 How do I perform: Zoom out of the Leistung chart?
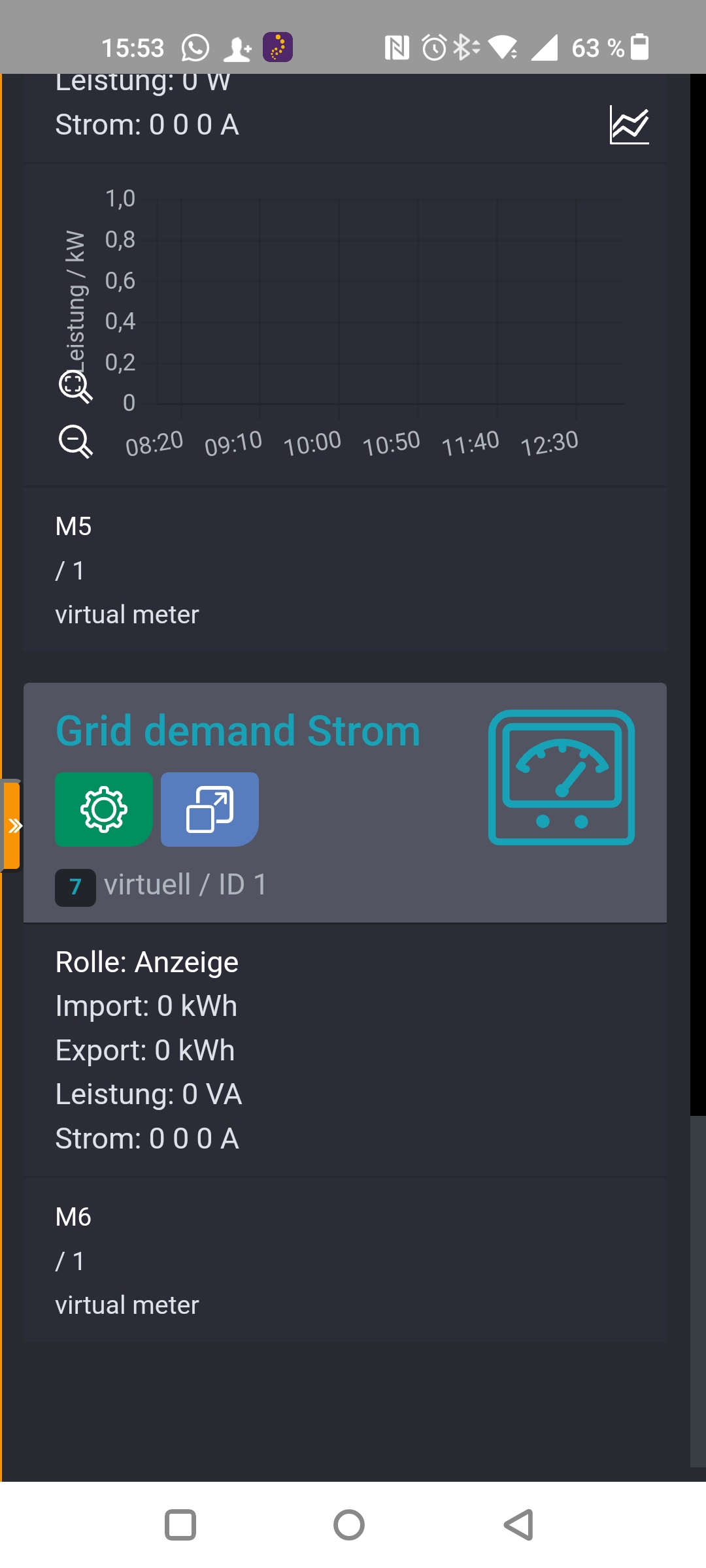75,441
